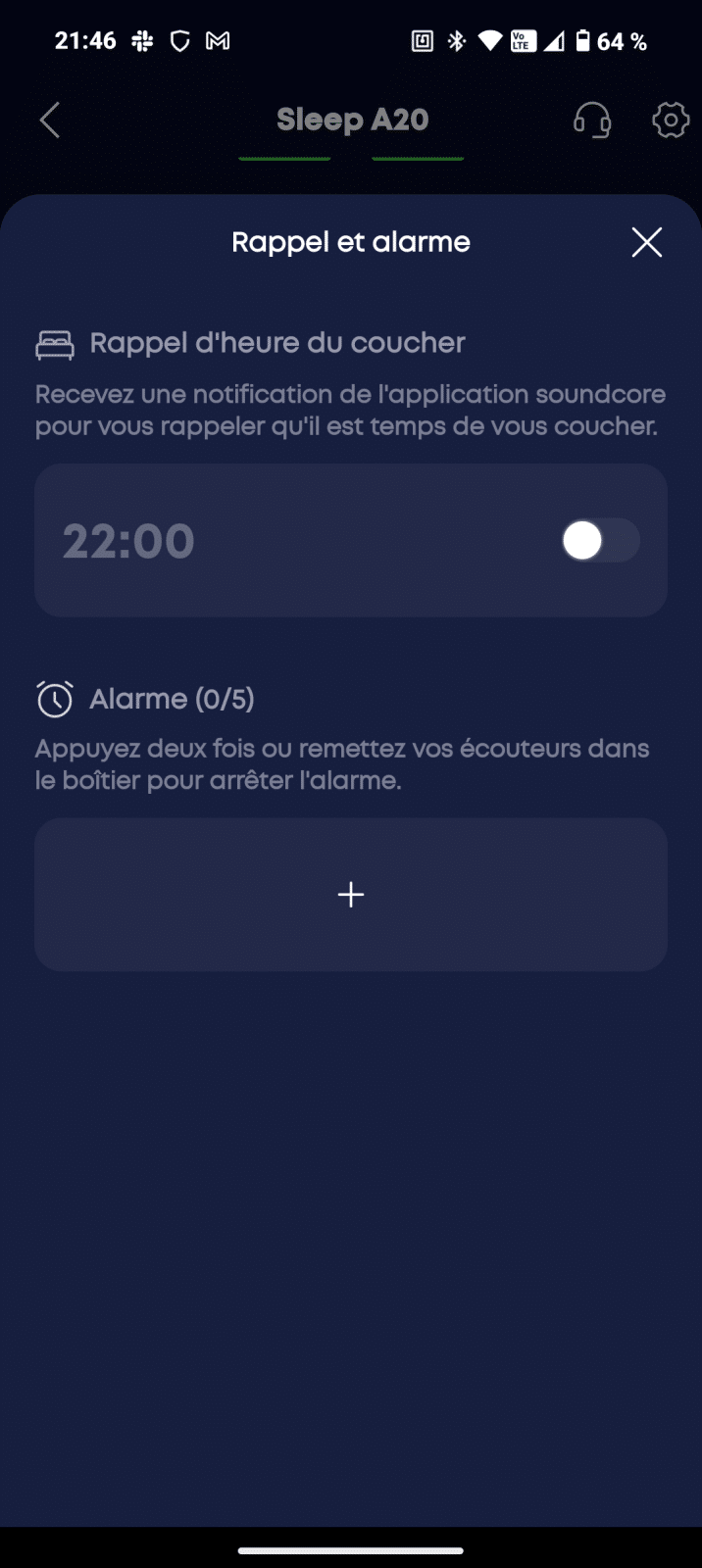This screenshot has width=702, height=1568.
Task: Edit the 22:00 bedtime reminder time
Action: coord(129,541)
